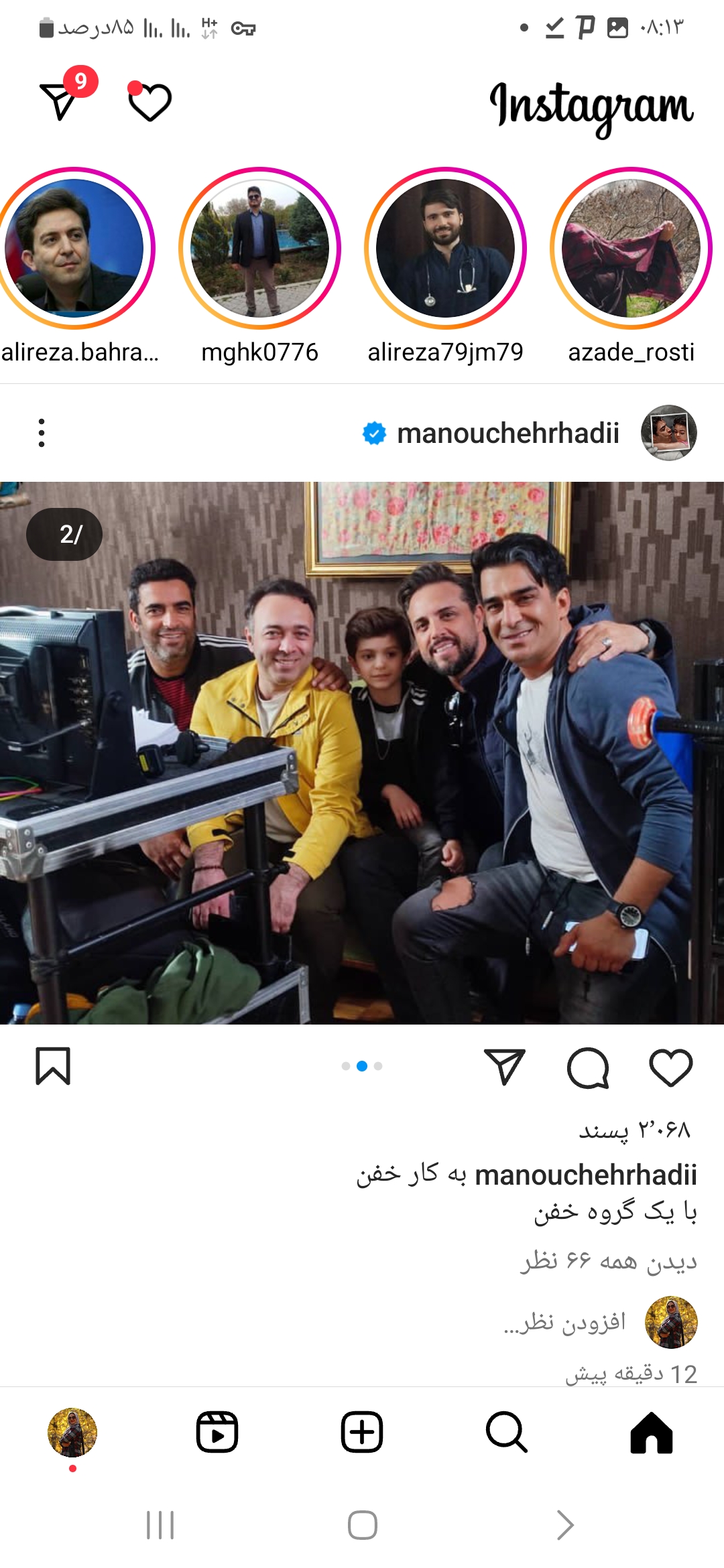Viewport: 724px width, 1568px height.
Task: Comment on manouchehrhadii's post
Action: click(588, 1067)
